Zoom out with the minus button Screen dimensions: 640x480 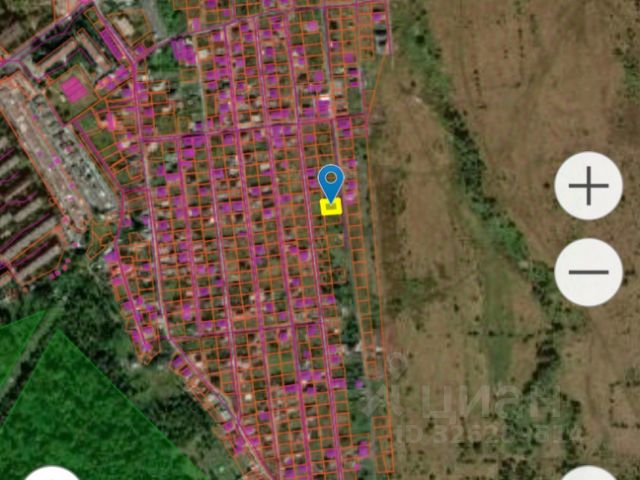pos(588,272)
